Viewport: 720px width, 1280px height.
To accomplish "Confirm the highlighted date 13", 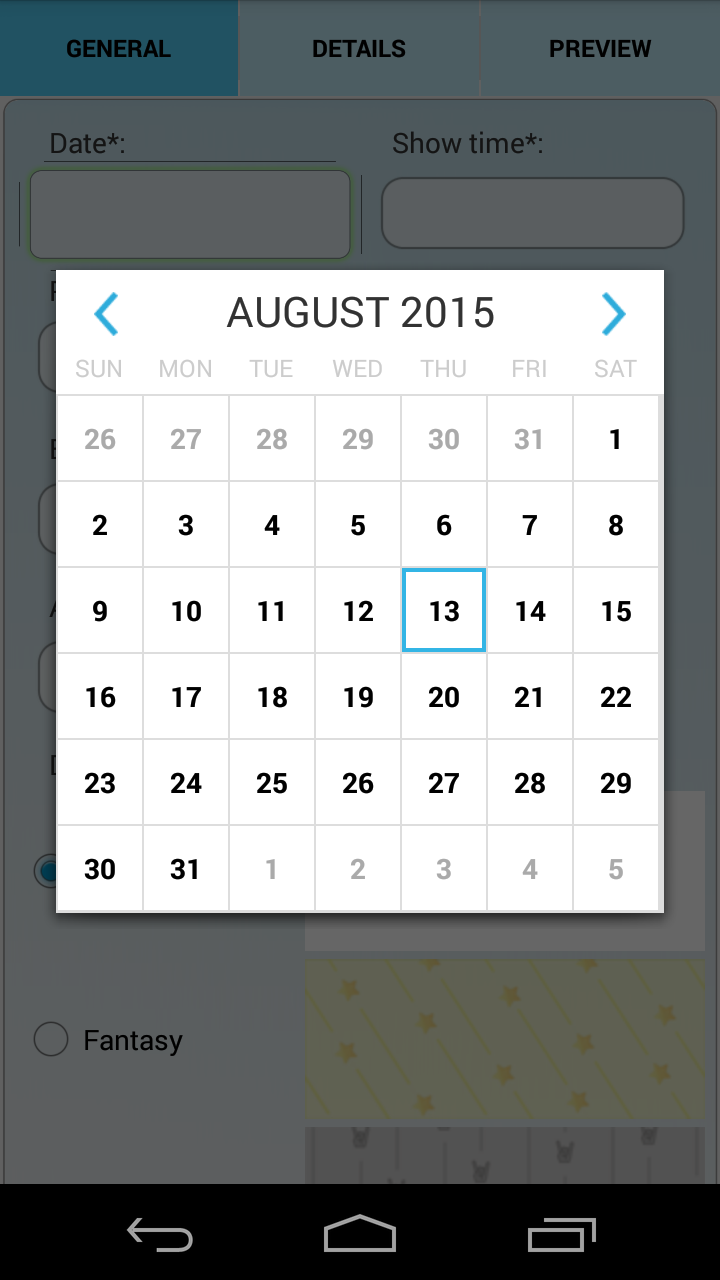I will pyautogui.click(x=443, y=611).
